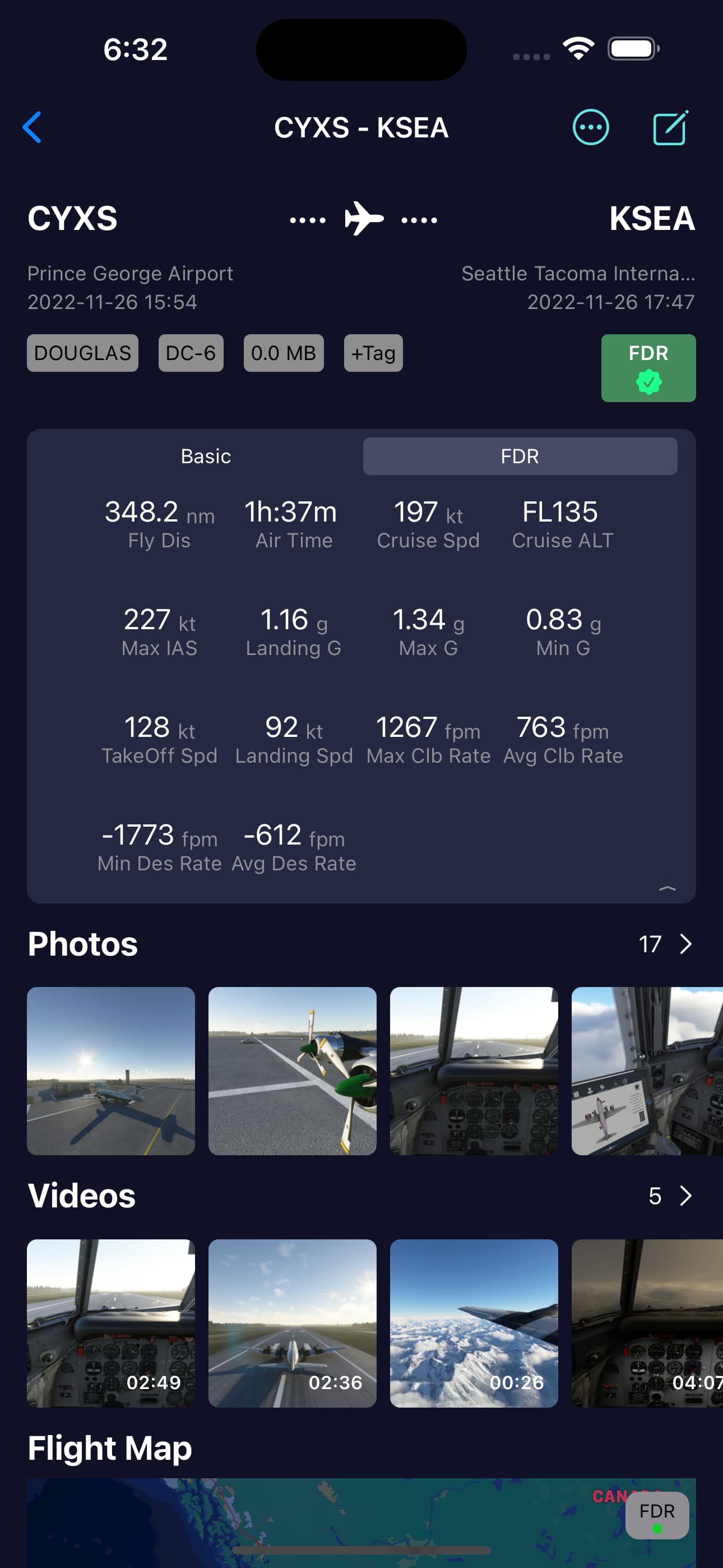Screen dimensions: 723x1568
Task: Play the 02:49 cockpit video
Action: pos(111,1323)
